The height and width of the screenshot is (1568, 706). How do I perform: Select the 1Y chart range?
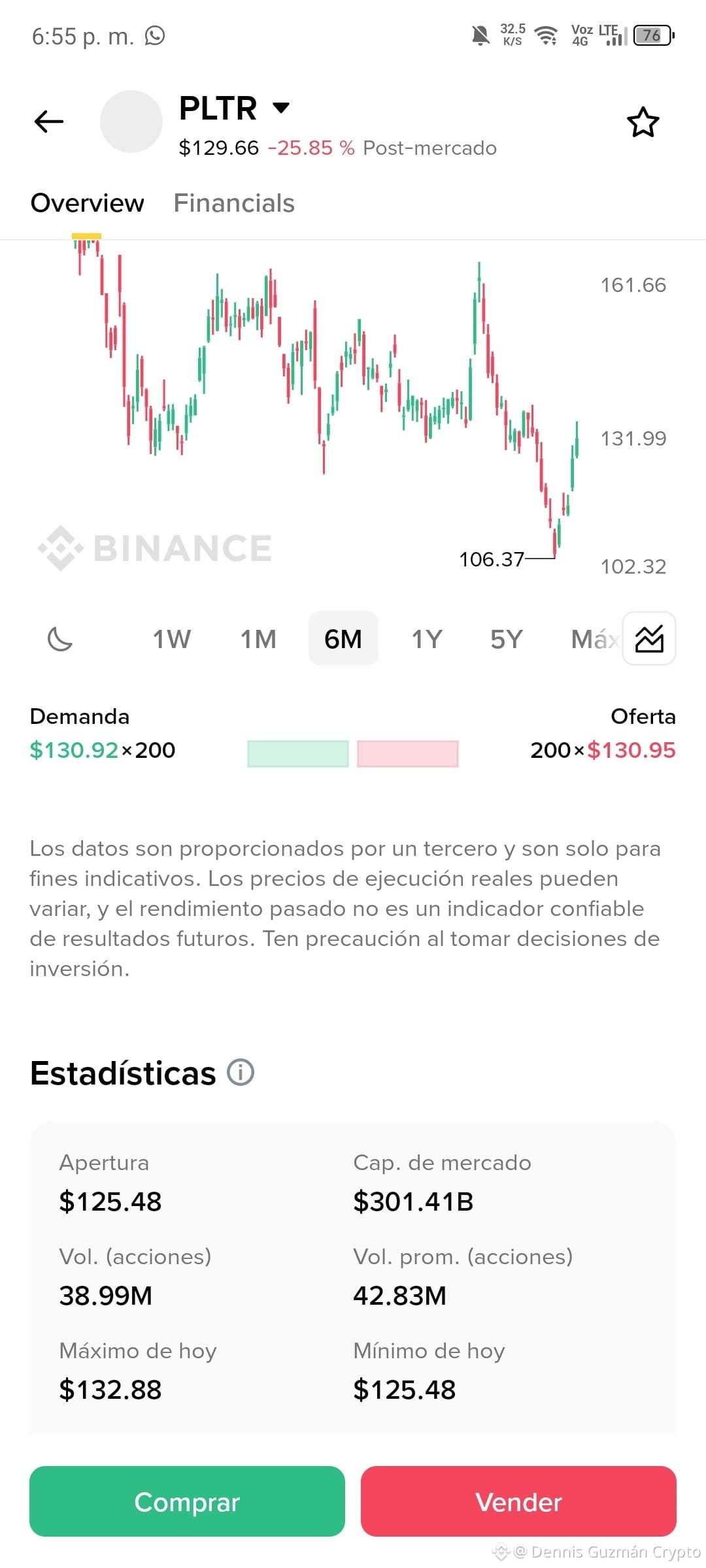(x=427, y=639)
